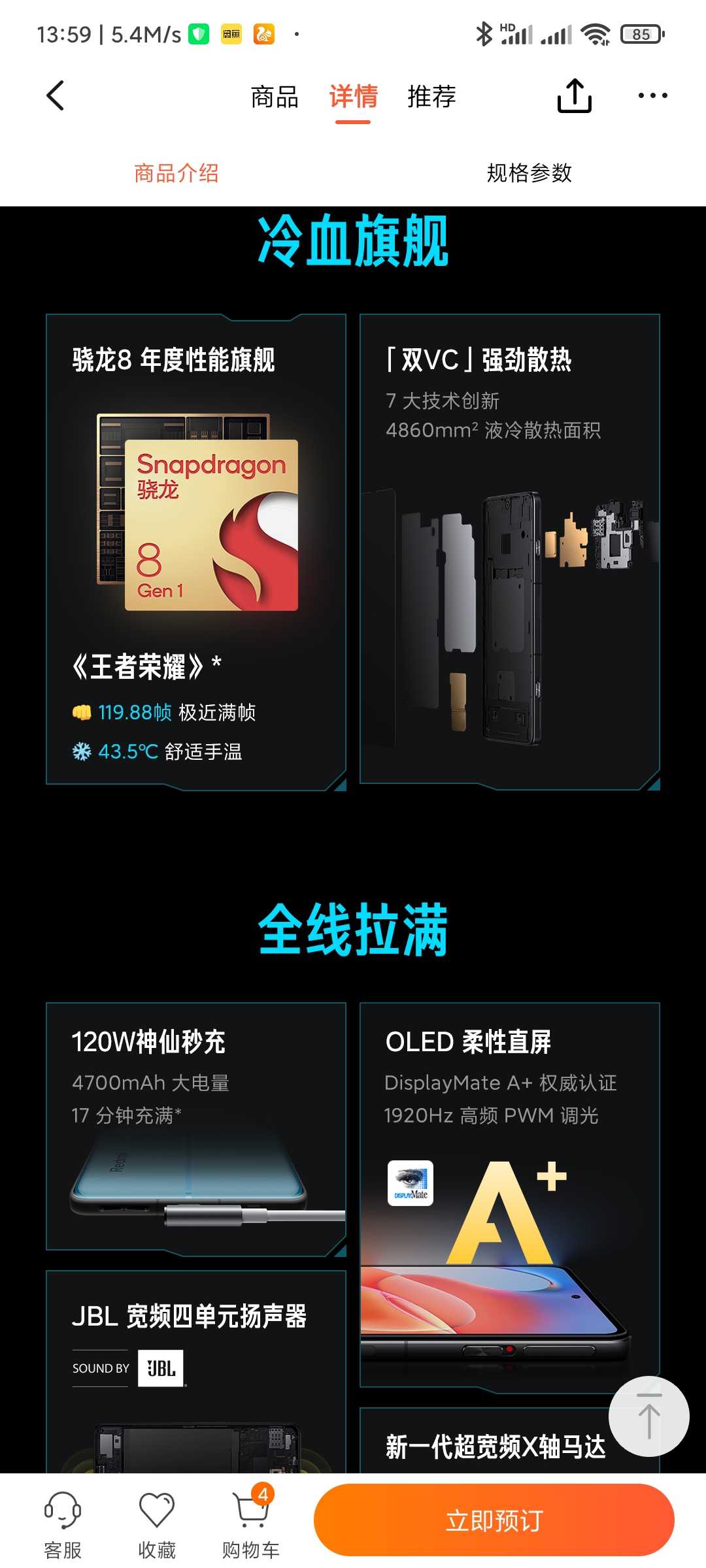Switch to the 规格参数 section tab
This screenshot has width=706, height=1568.
coord(529,173)
